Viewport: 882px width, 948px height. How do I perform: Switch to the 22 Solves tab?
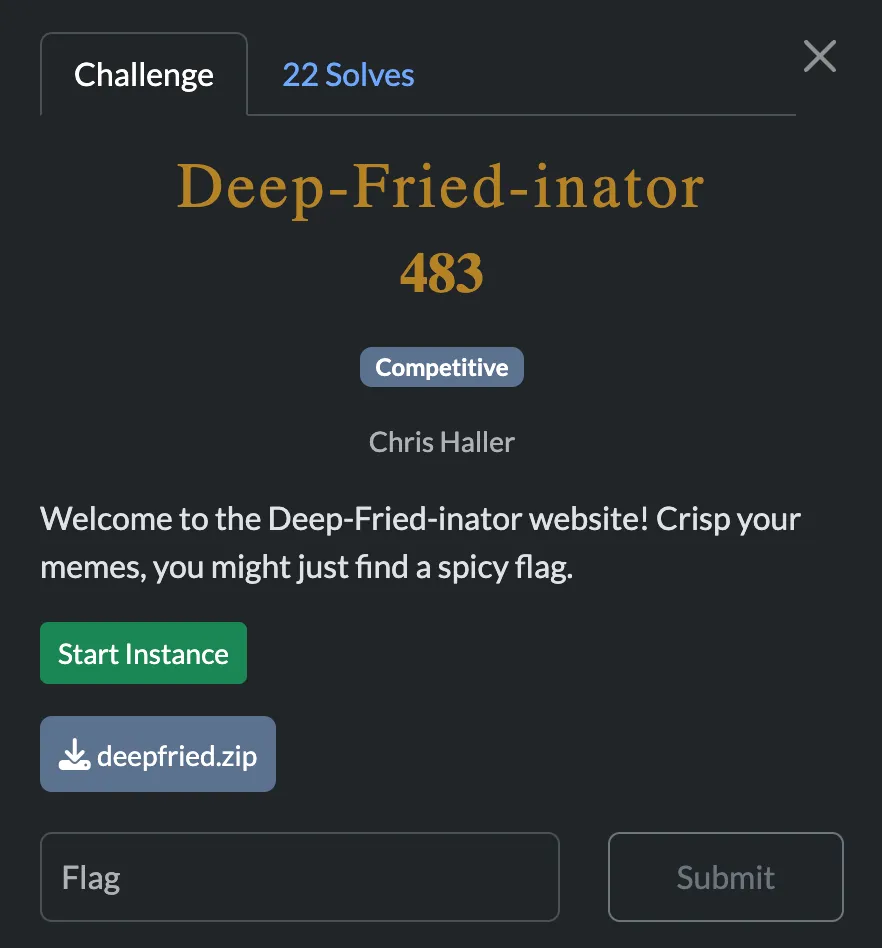click(x=348, y=74)
